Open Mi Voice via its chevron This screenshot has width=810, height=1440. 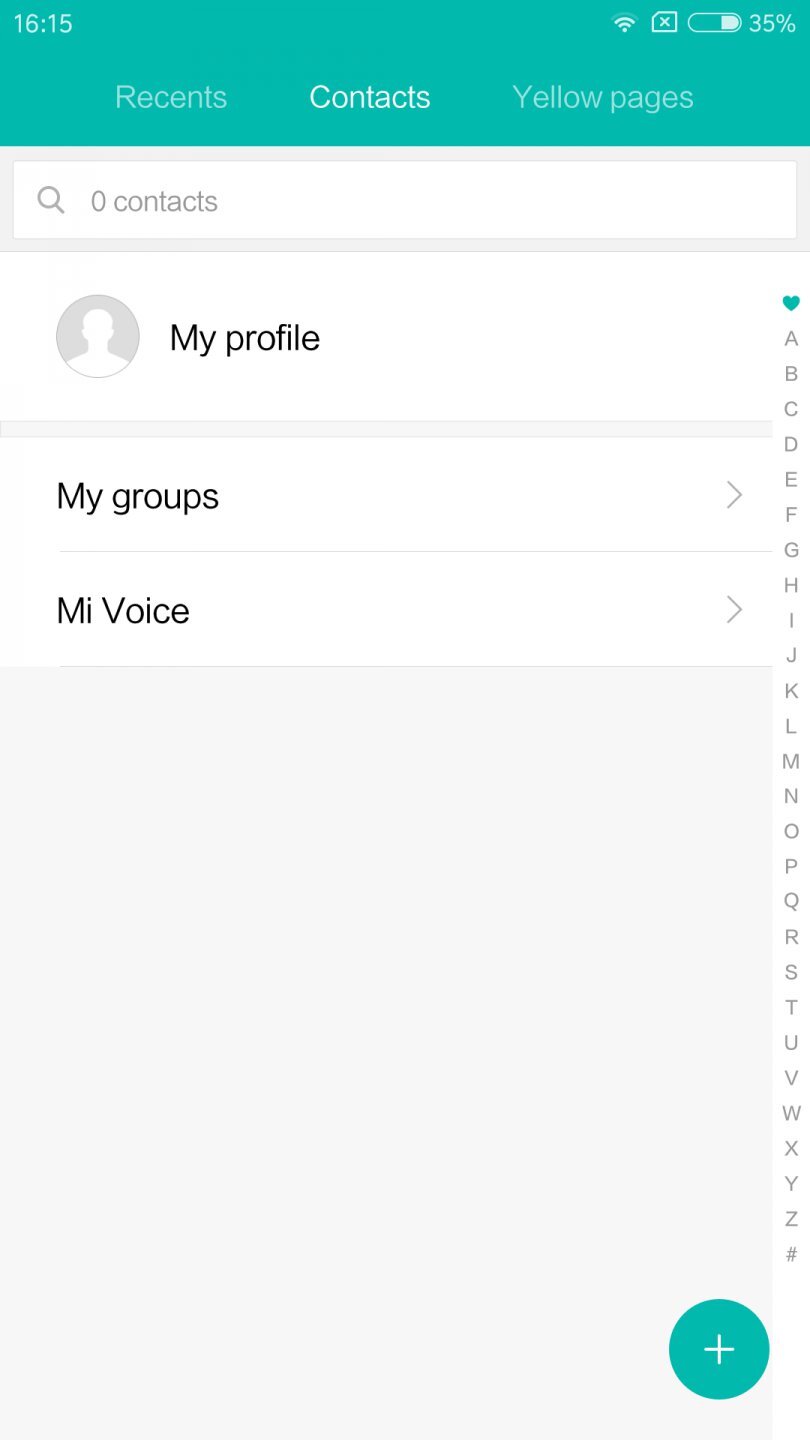coord(735,610)
